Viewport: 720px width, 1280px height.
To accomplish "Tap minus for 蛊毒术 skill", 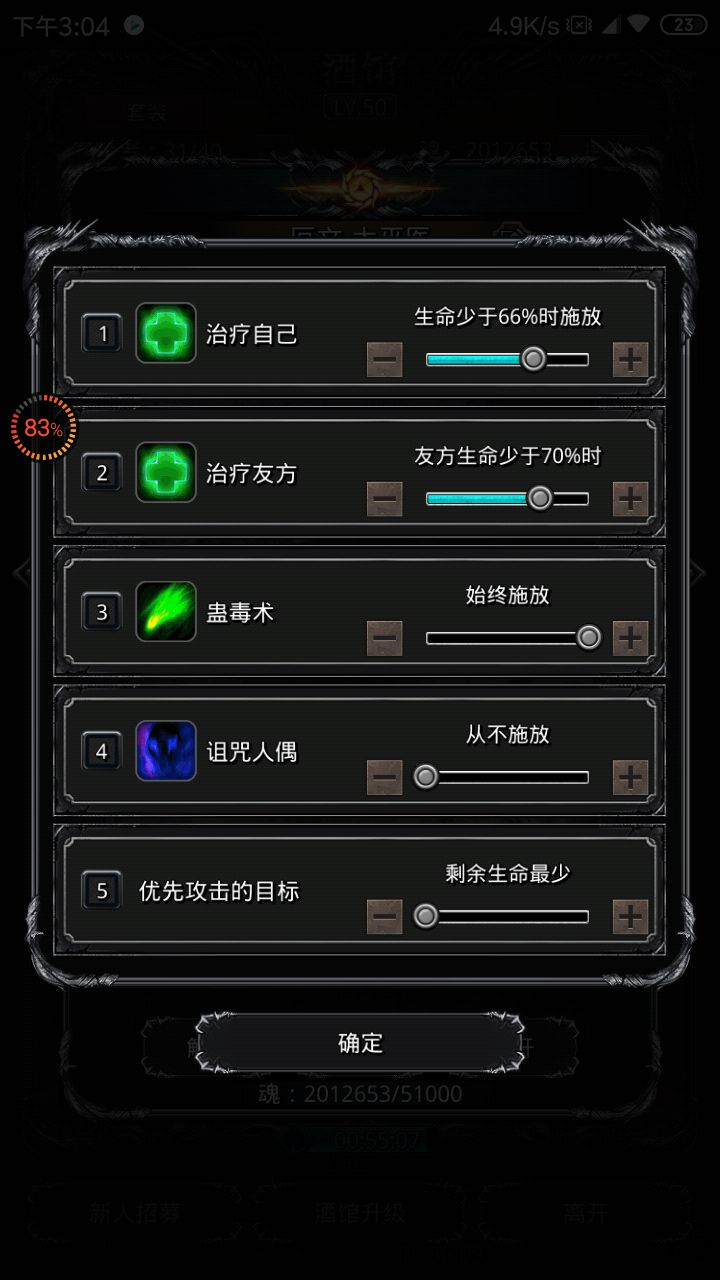I will 385,638.
